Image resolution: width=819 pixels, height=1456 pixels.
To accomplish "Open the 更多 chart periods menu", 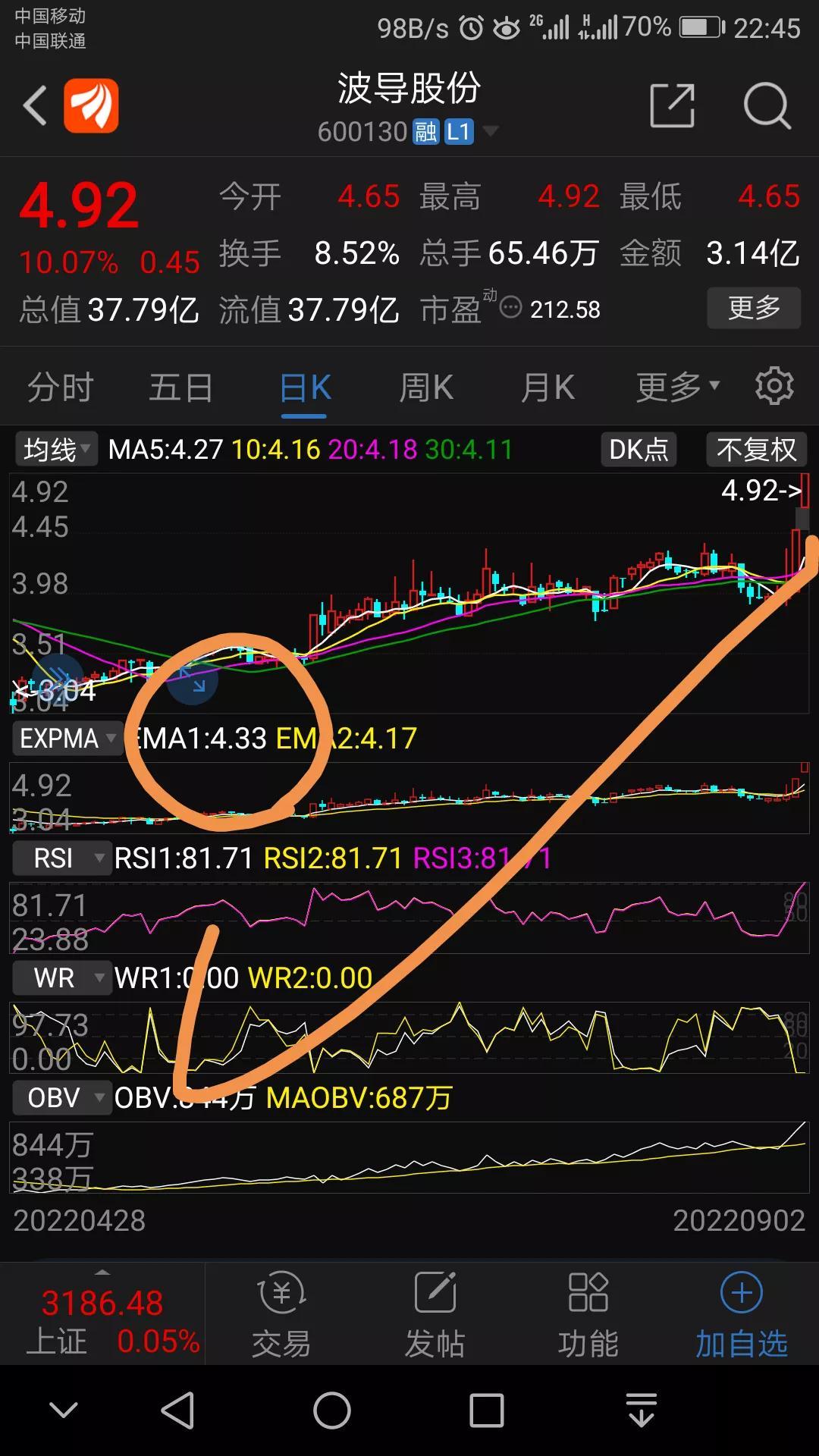I will (x=673, y=387).
